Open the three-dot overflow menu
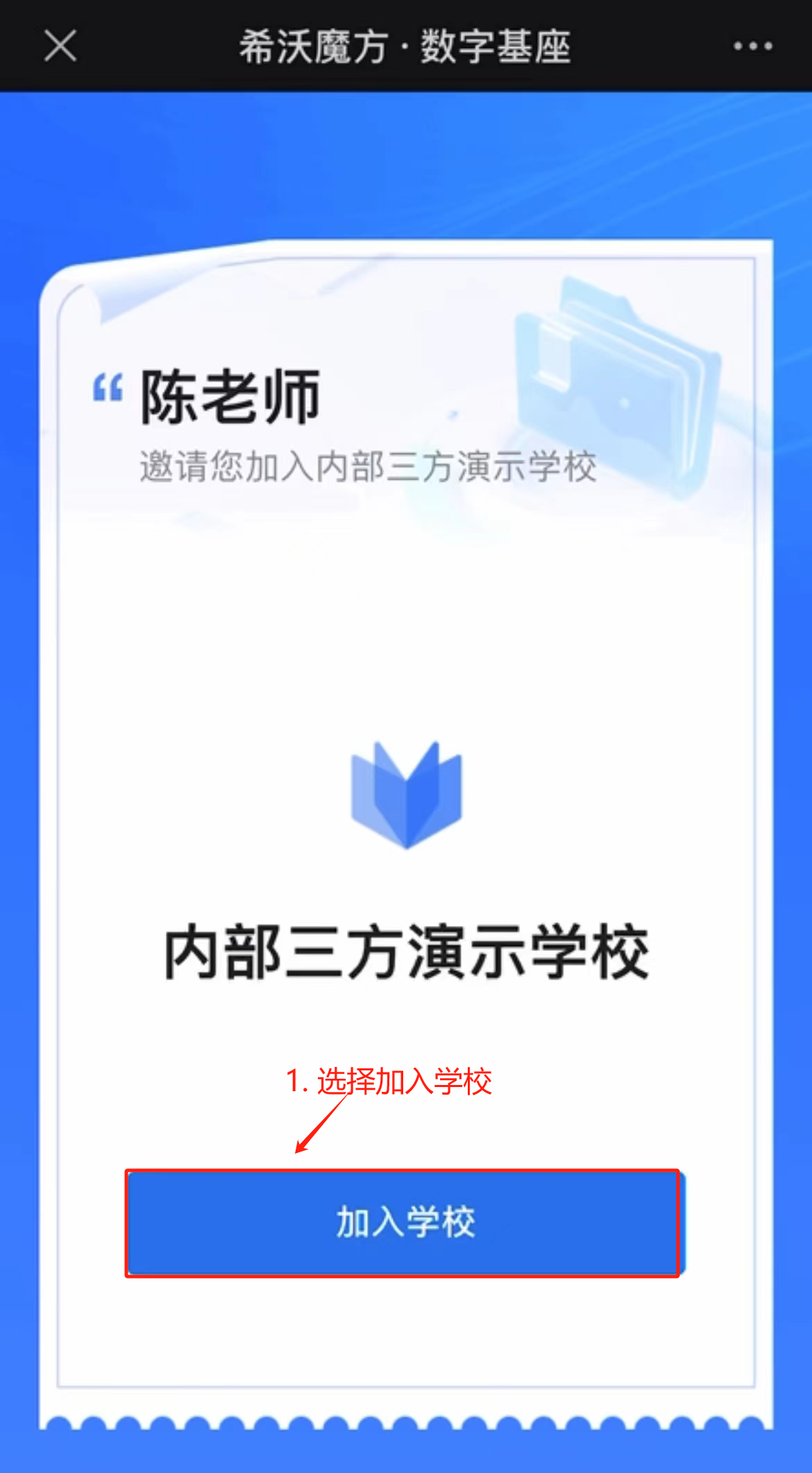This screenshot has width=812, height=1473. (x=752, y=47)
